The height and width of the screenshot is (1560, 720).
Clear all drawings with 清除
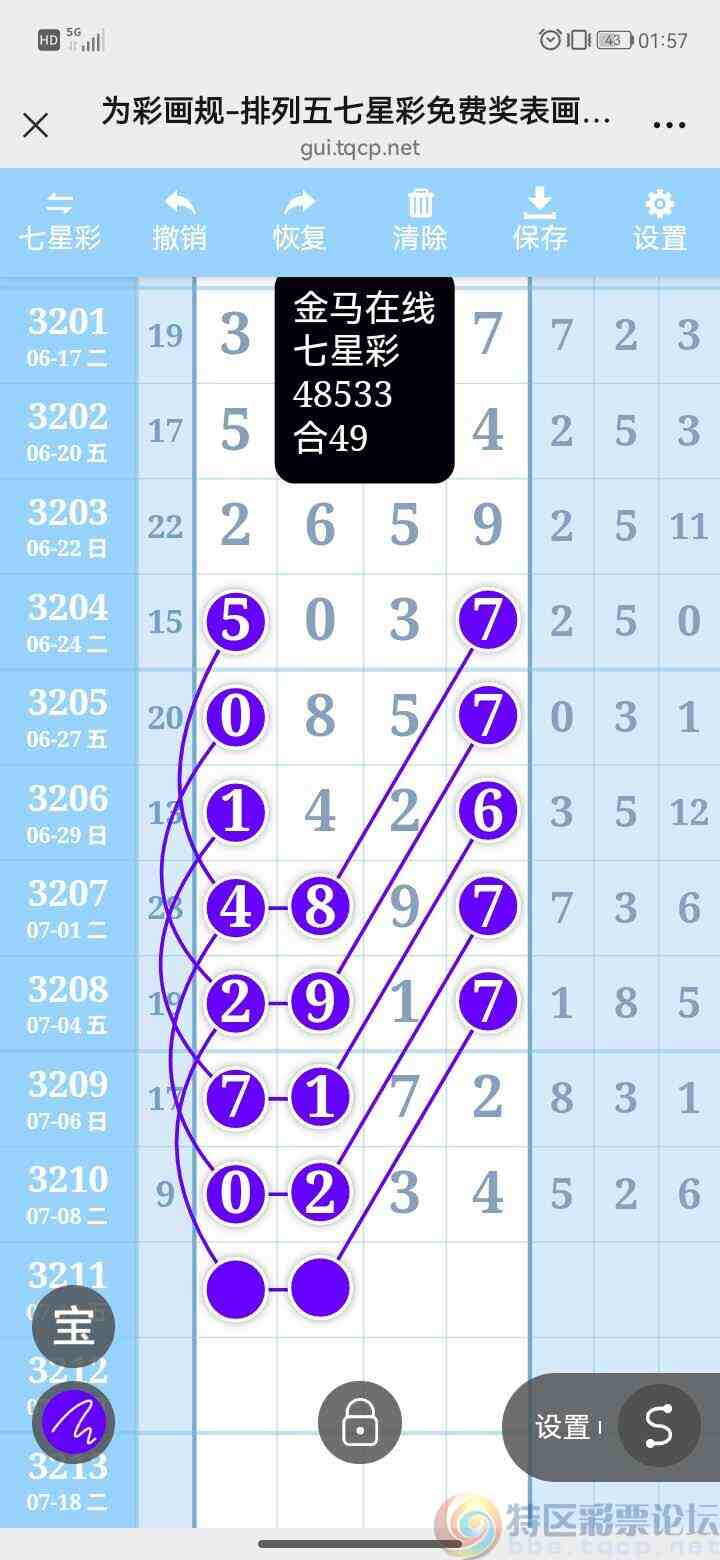tap(420, 221)
